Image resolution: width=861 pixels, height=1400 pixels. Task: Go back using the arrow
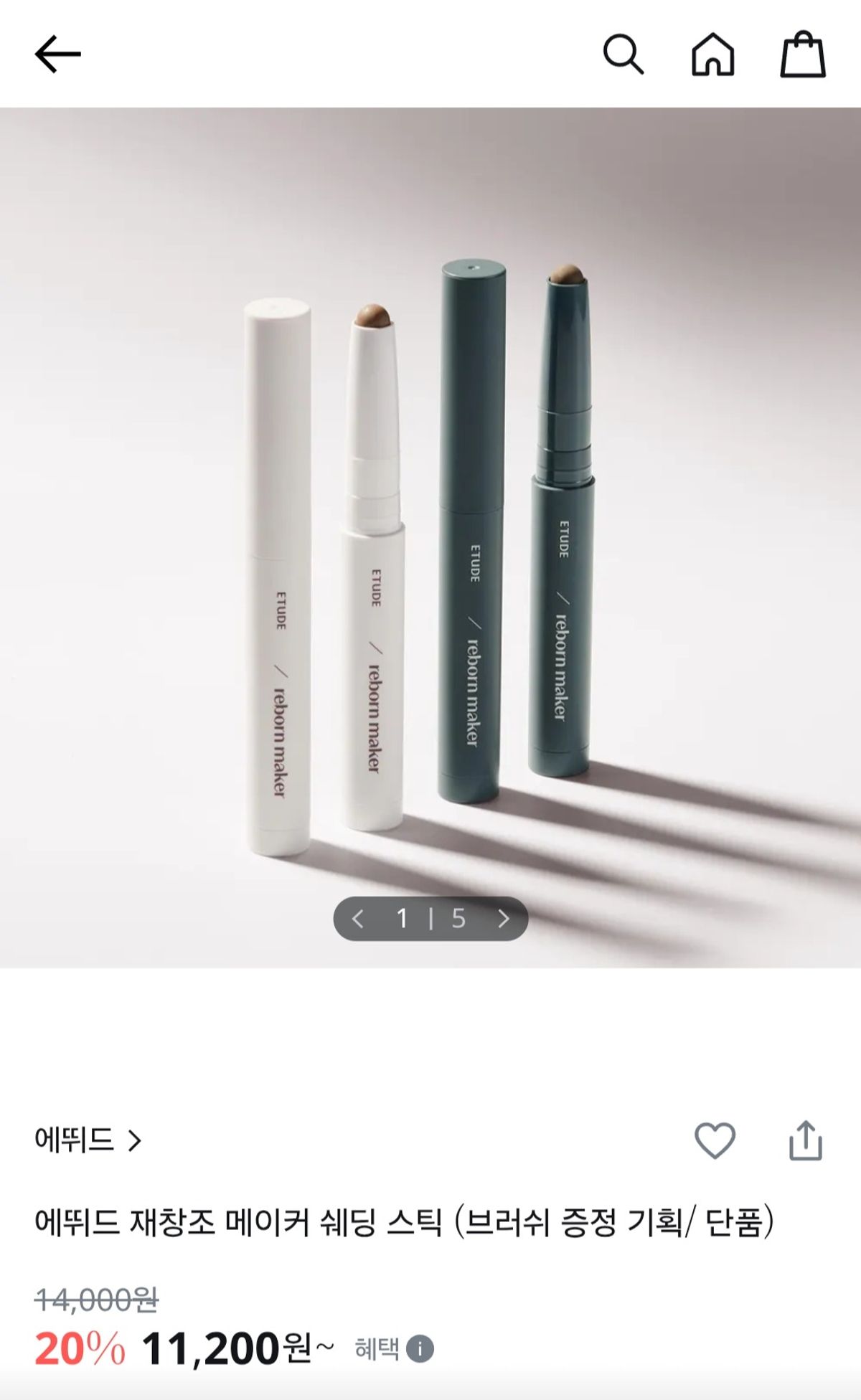pyautogui.click(x=57, y=55)
